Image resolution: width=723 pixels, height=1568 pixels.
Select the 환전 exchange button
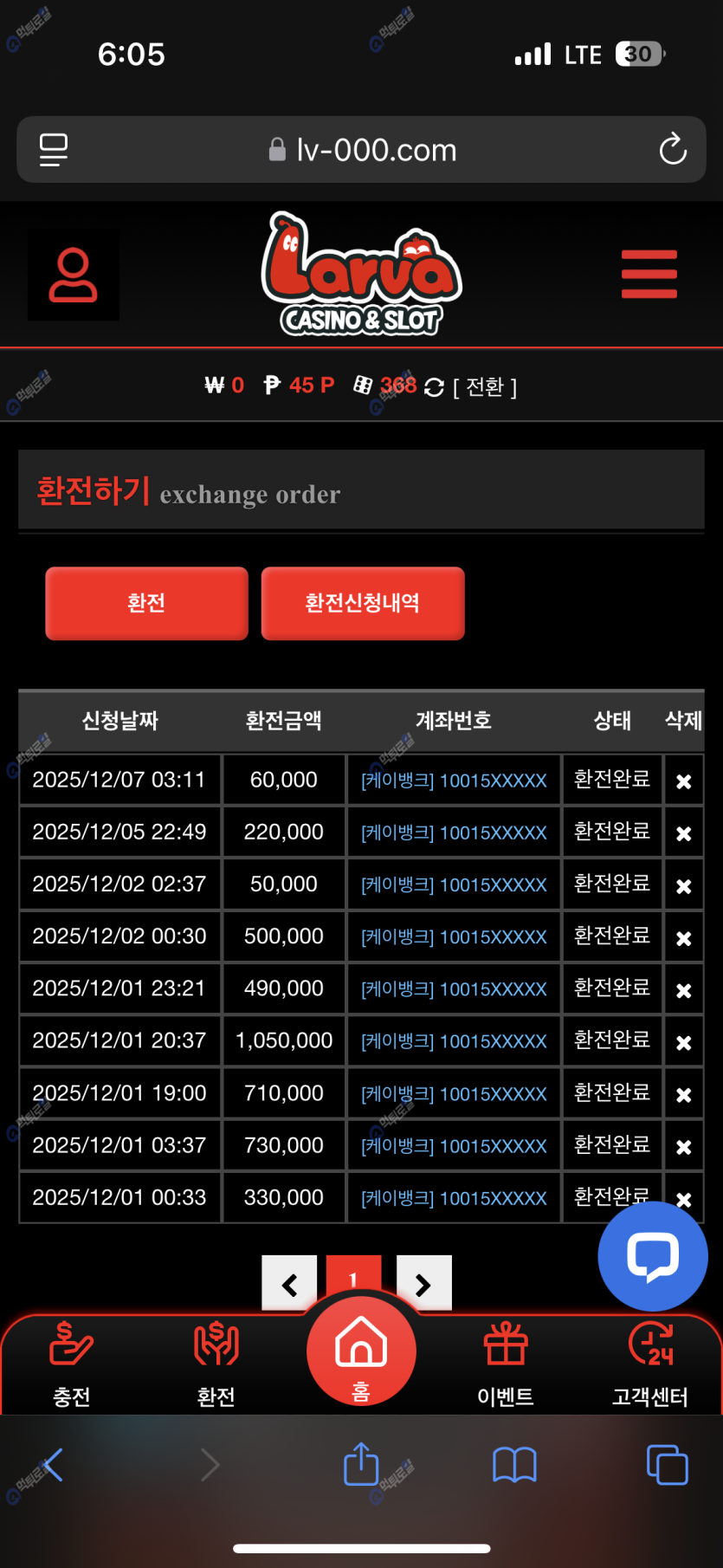pyautogui.click(x=146, y=603)
